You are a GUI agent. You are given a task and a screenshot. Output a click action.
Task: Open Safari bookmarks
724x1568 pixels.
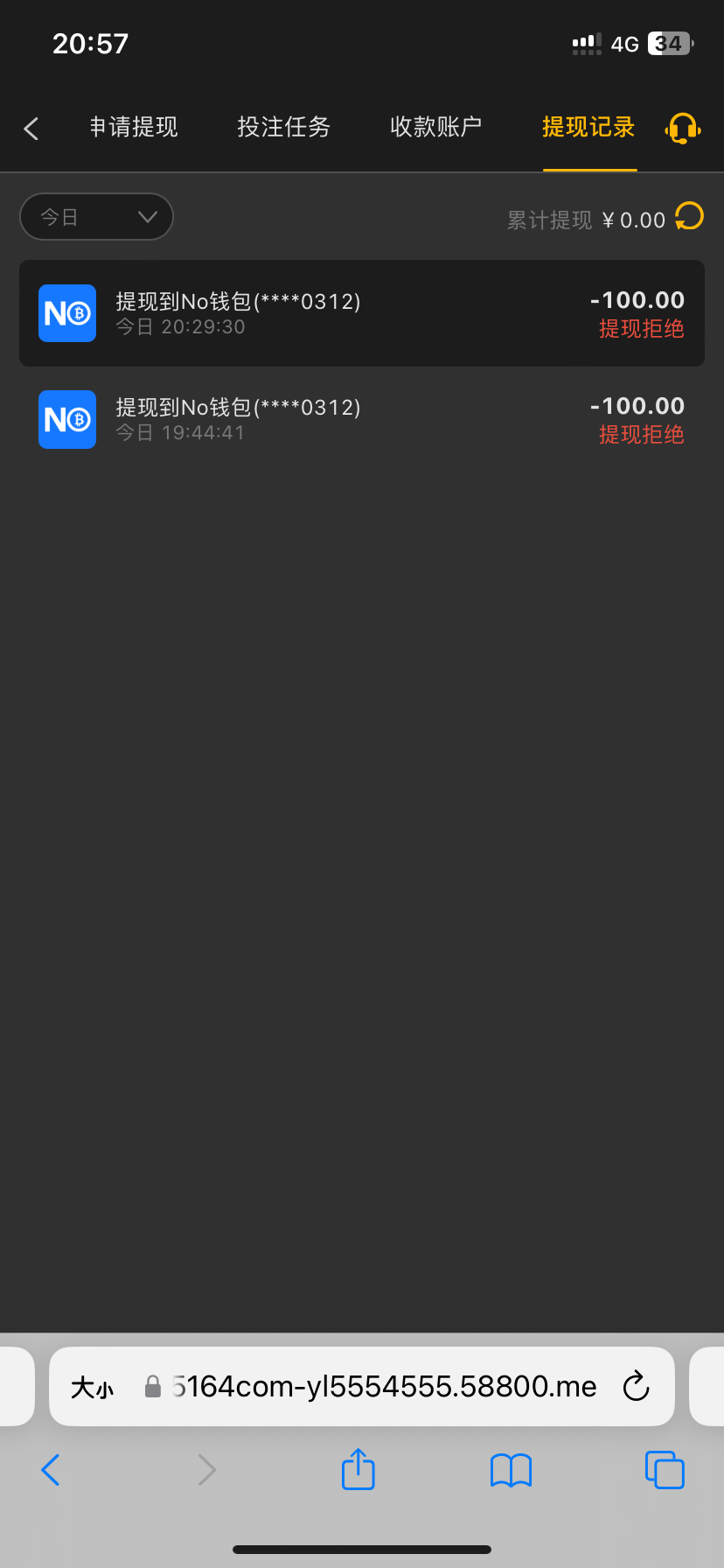point(512,1470)
